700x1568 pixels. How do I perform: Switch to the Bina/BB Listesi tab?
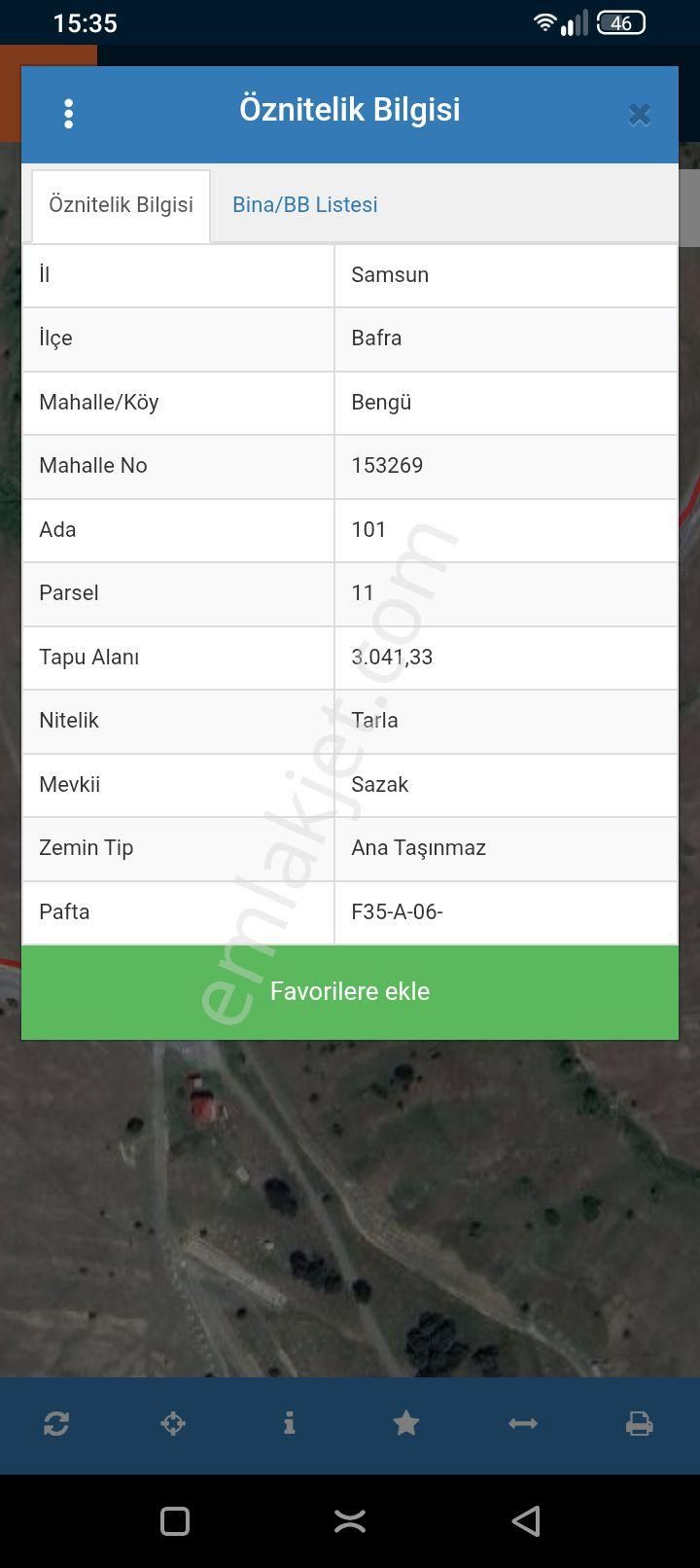(x=304, y=204)
